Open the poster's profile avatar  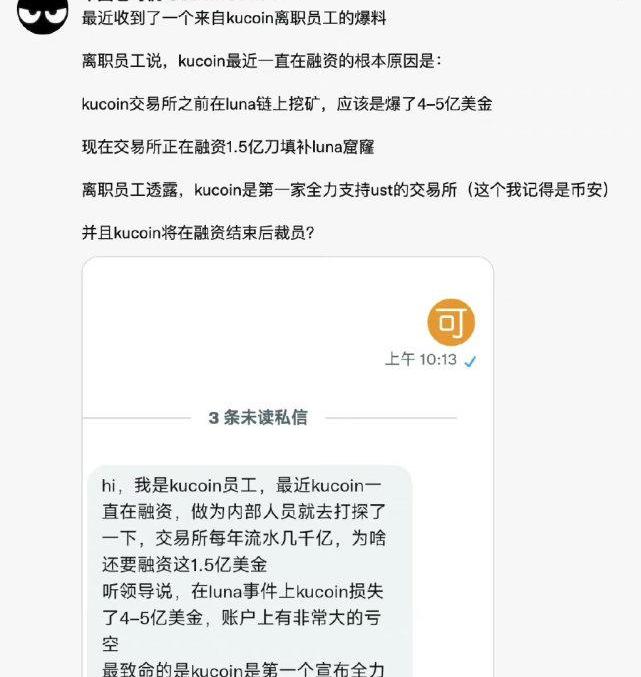click(43, 14)
